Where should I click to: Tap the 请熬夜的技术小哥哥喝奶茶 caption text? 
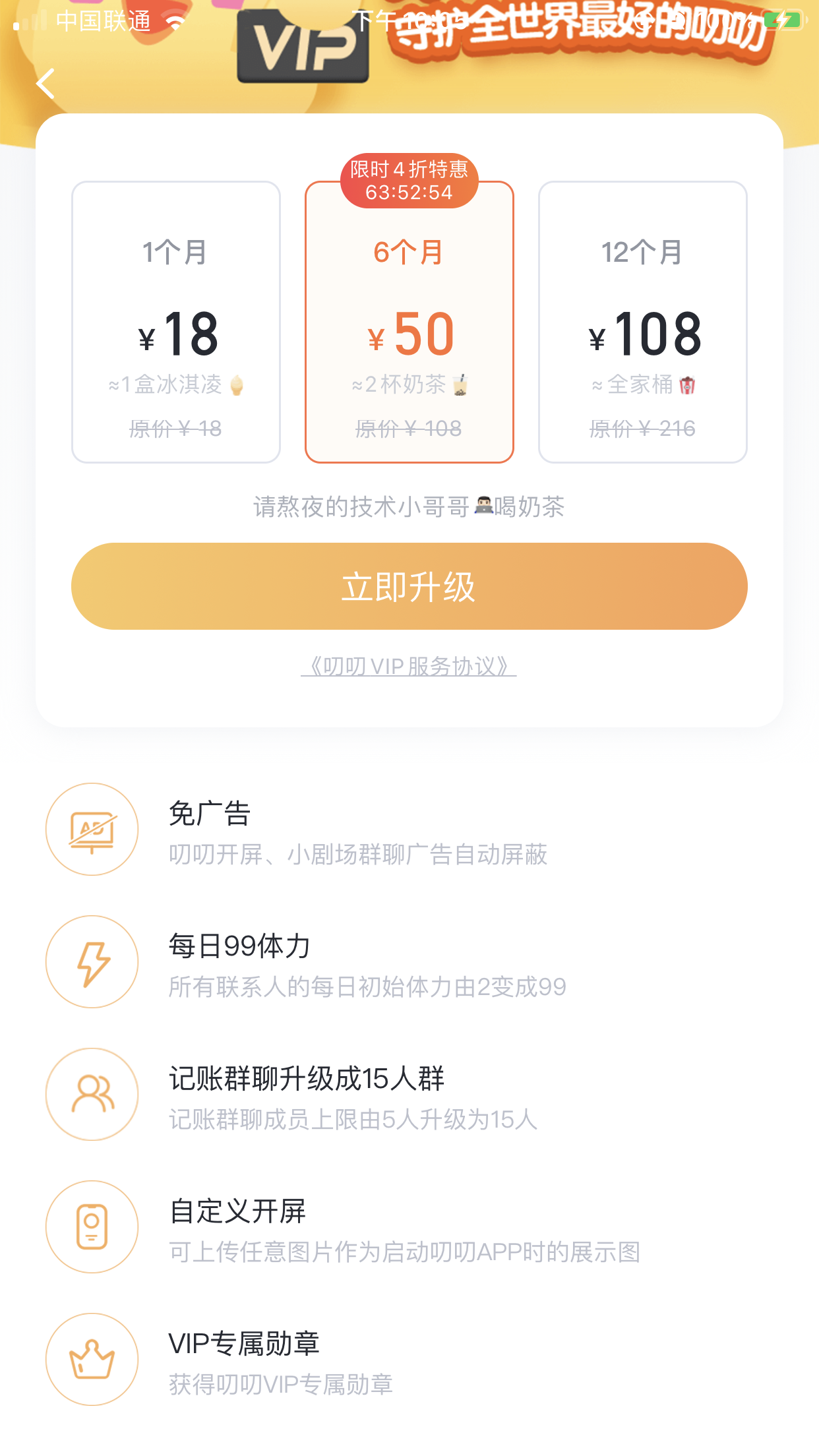(x=409, y=507)
